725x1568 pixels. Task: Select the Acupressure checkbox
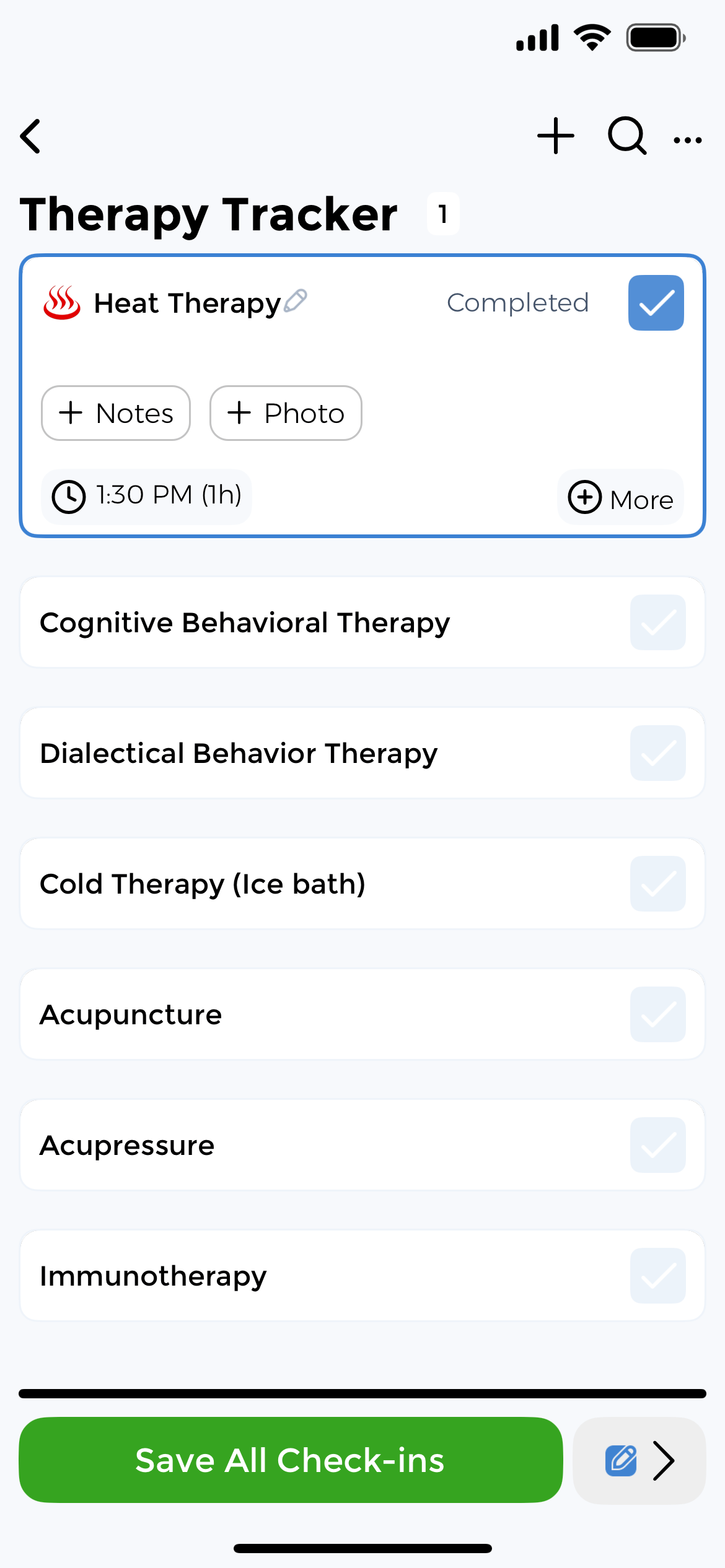pyautogui.click(x=657, y=1145)
